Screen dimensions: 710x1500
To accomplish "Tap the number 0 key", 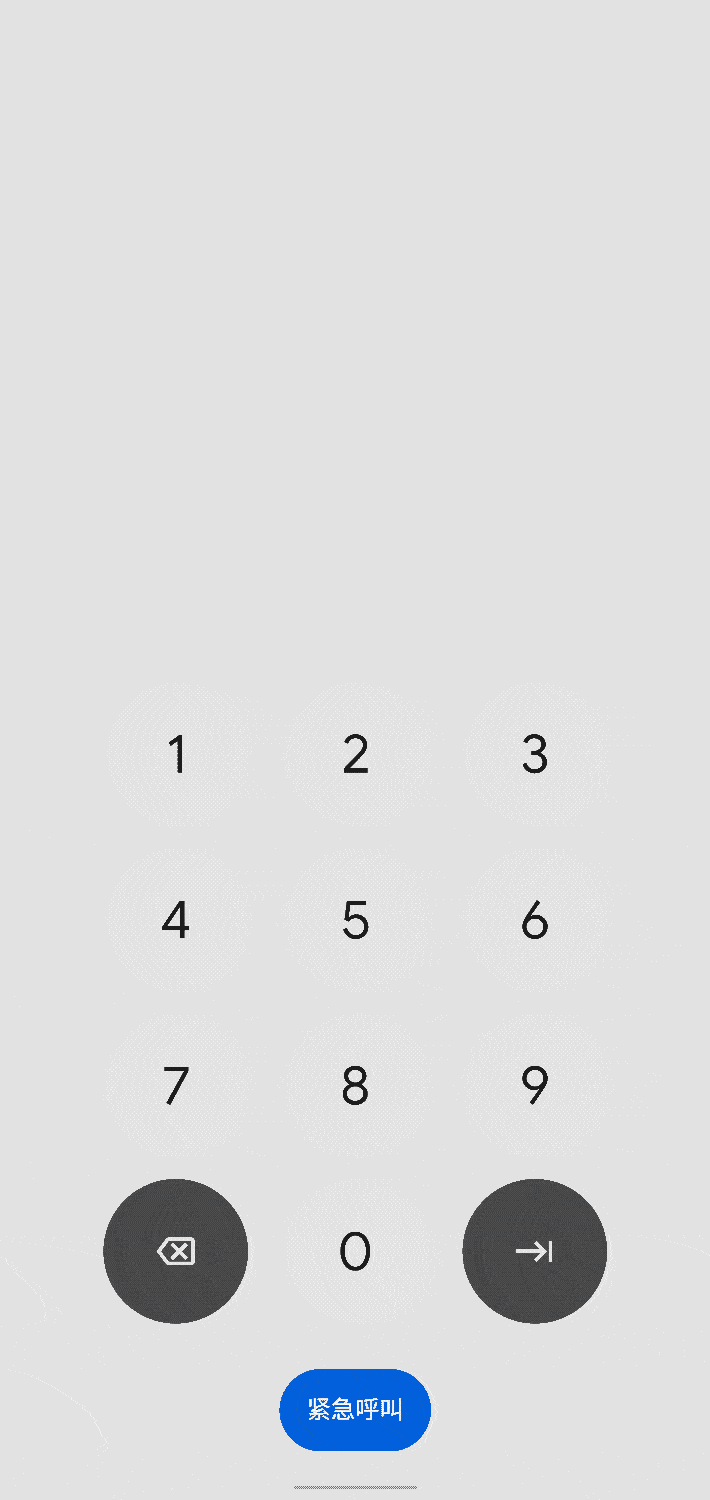I will (x=355, y=1251).
